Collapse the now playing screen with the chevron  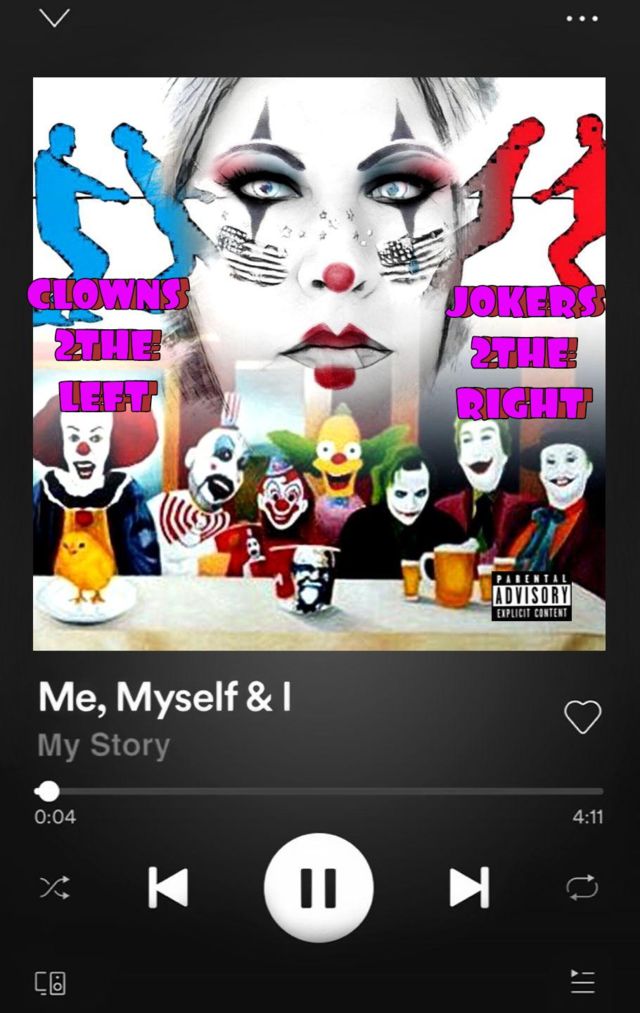pos(54,18)
